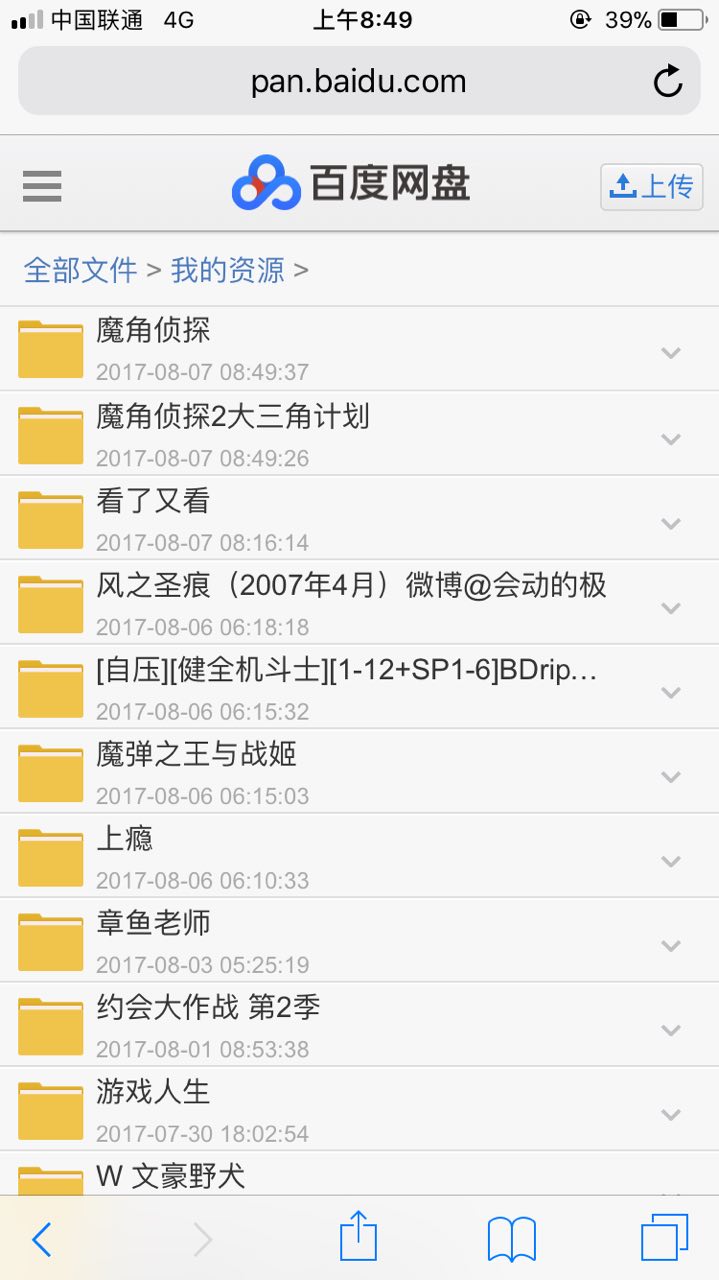
Task: Open the 看了又看 folder
Action: [x=153, y=500]
